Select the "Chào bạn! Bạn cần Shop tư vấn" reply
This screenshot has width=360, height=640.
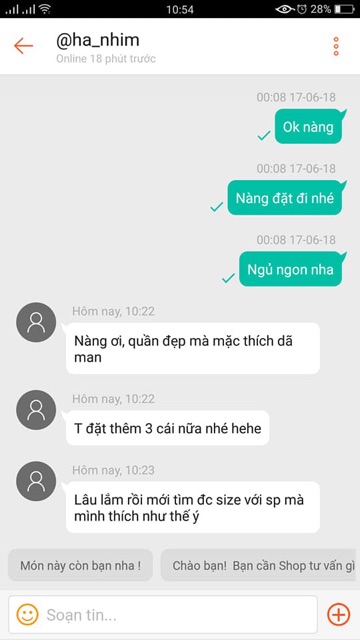point(260,566)
